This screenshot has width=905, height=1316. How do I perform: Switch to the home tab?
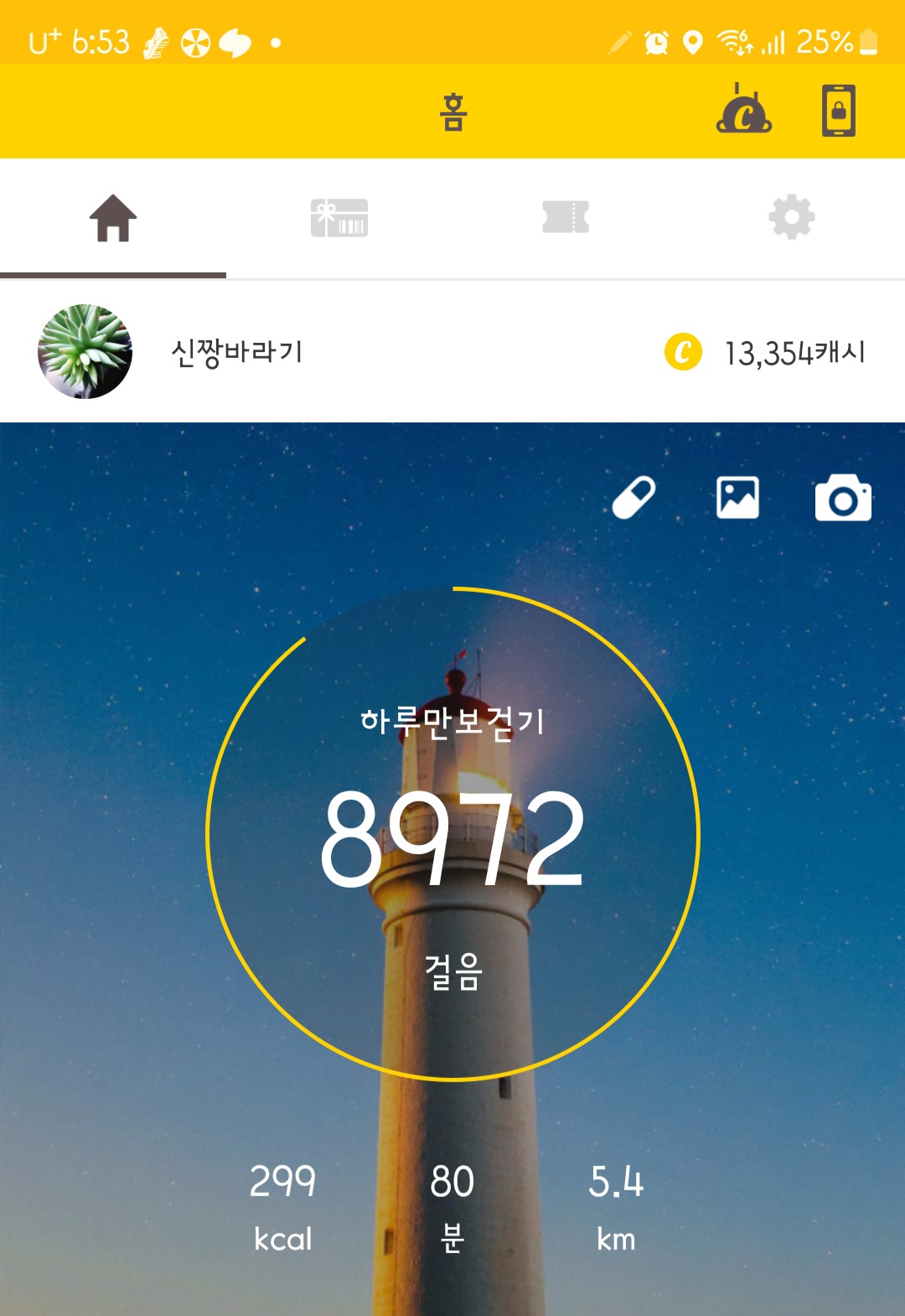click(113, 218)
